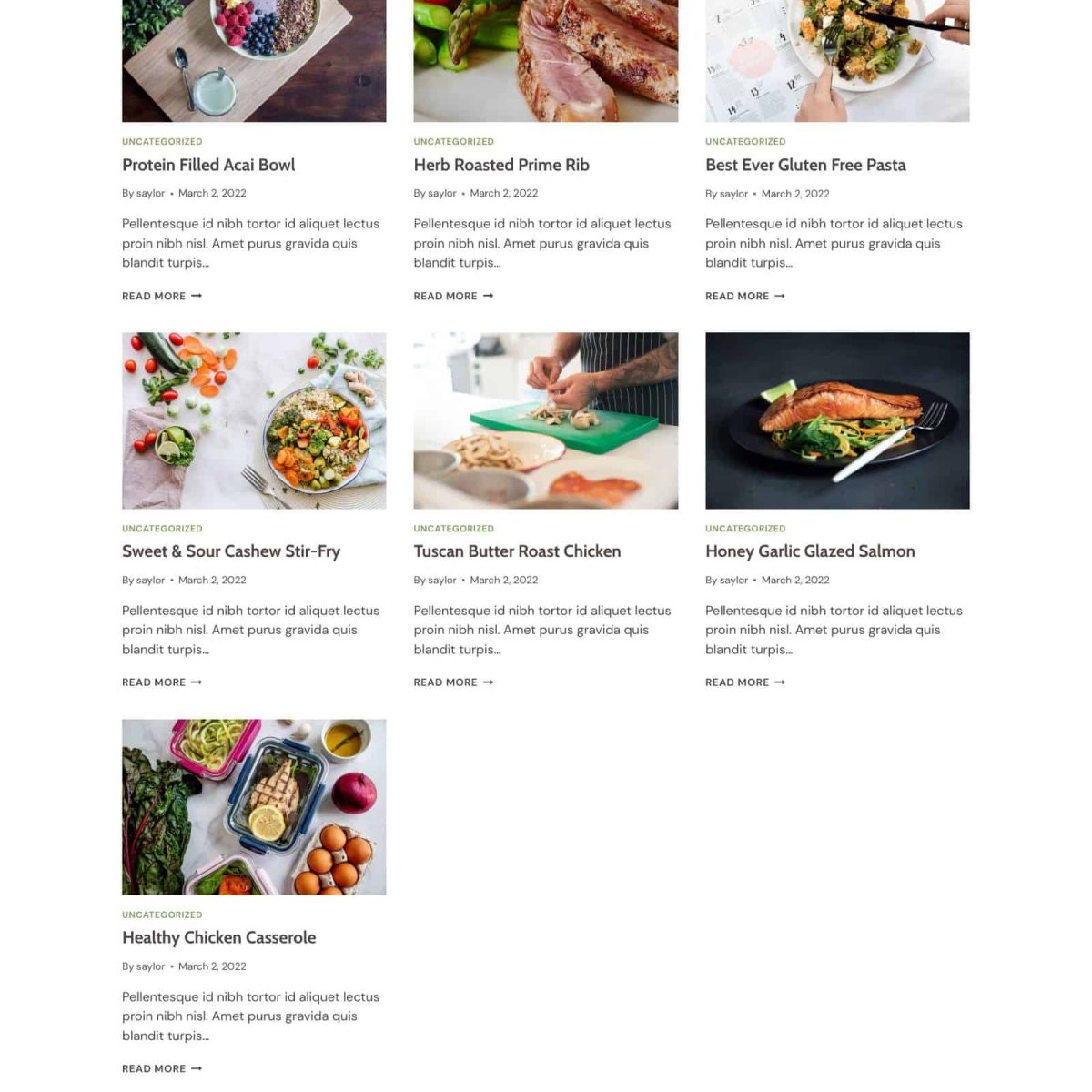Open the Healthy Chicken Casserole image
1092x1092 pixels.
(x=254, y=807)
